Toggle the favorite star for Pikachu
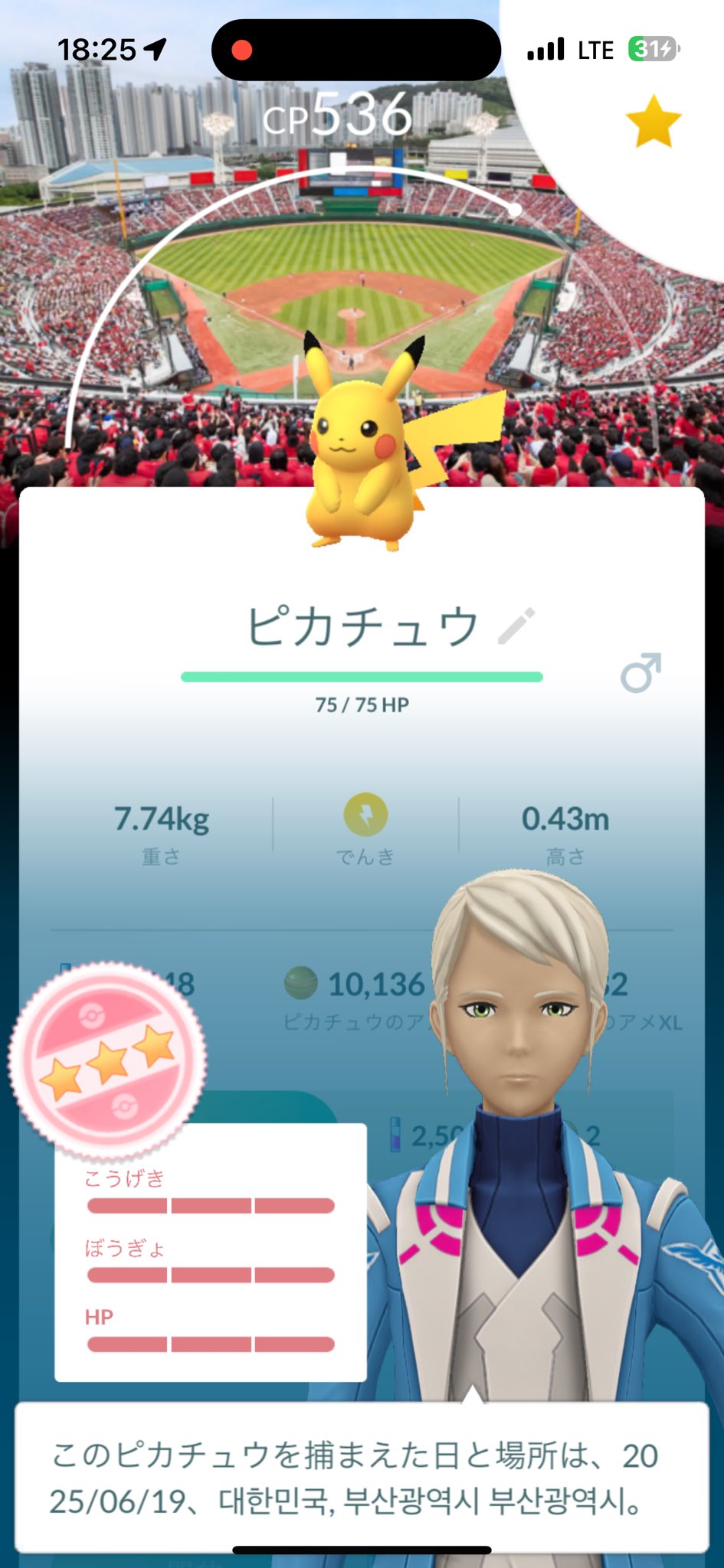The width and height of the screenshot is (724, 1568). pyautogui.click(x=653, y=121)
